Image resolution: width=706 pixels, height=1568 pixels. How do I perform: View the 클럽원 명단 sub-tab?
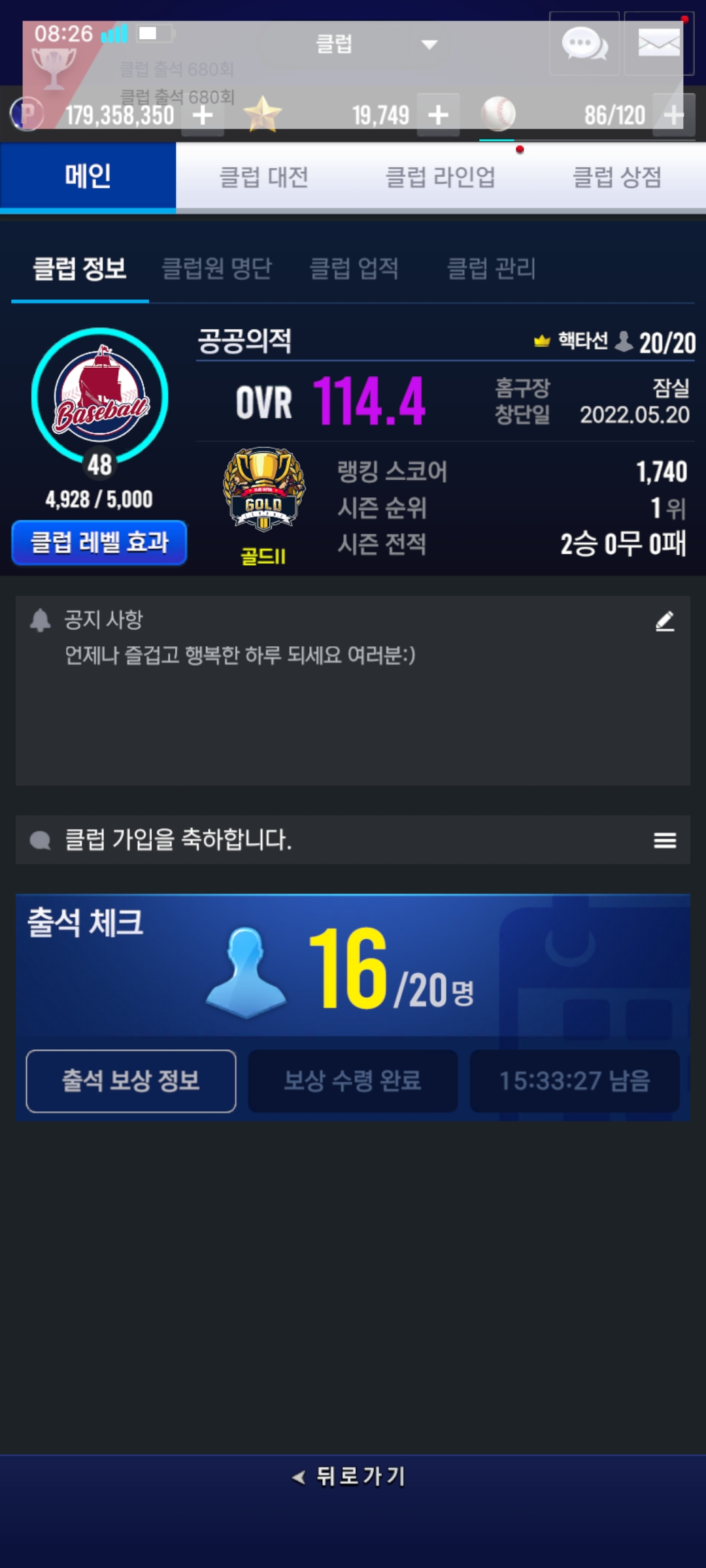click(x=216, y=269)
